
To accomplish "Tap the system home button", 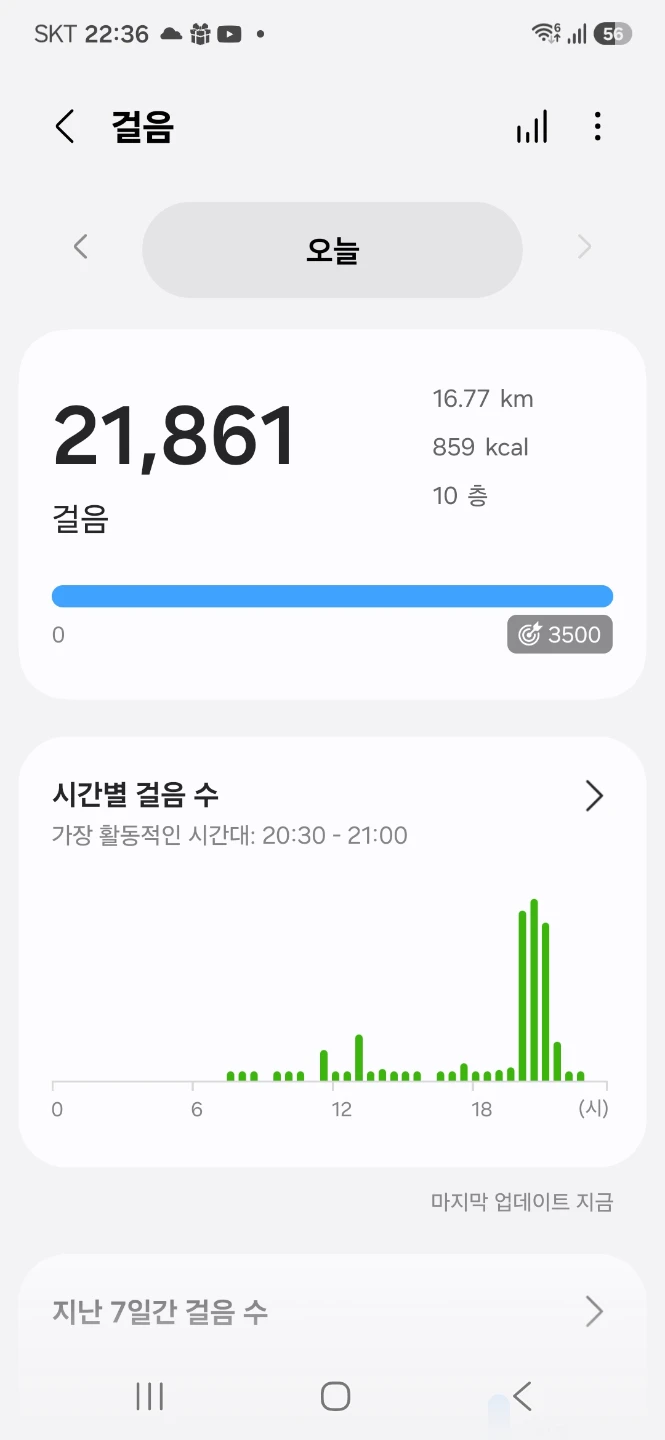I will 335,1396.
